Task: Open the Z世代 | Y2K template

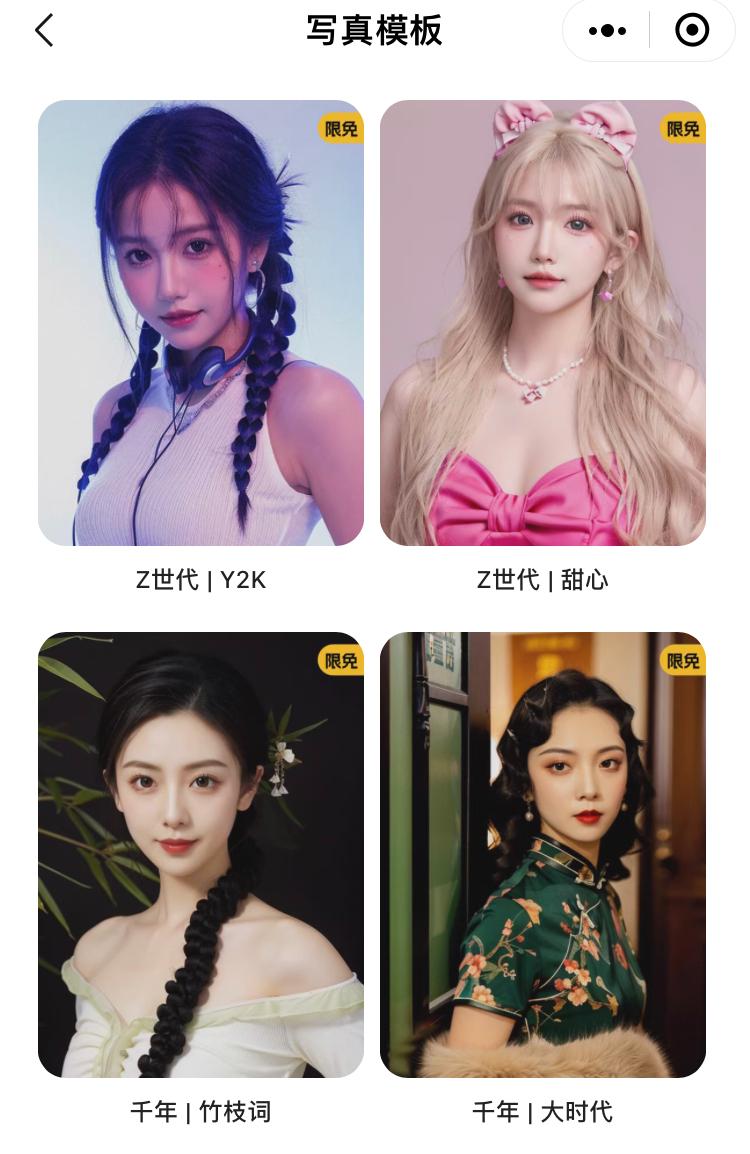Action: (201, 323)
